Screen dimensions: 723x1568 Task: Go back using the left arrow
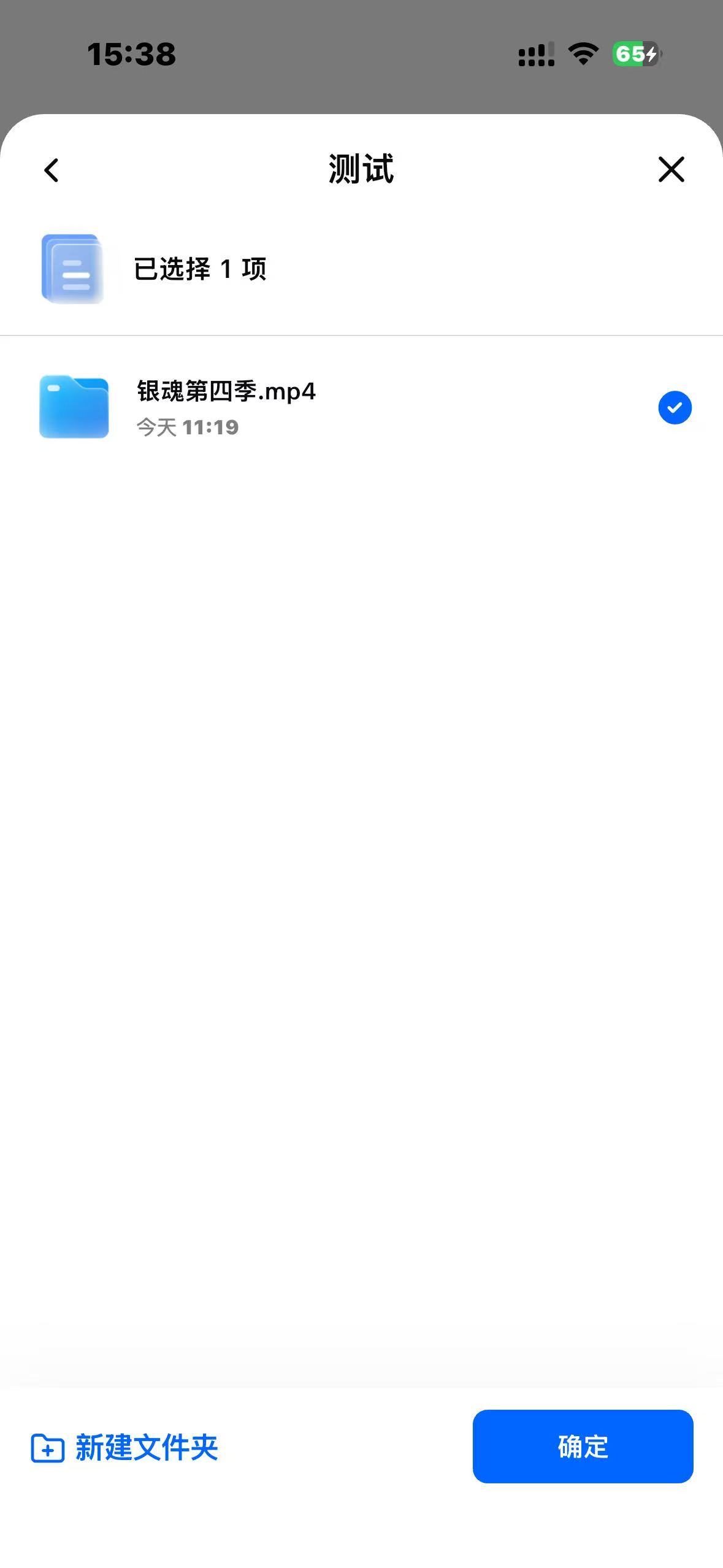coord(52,170)
